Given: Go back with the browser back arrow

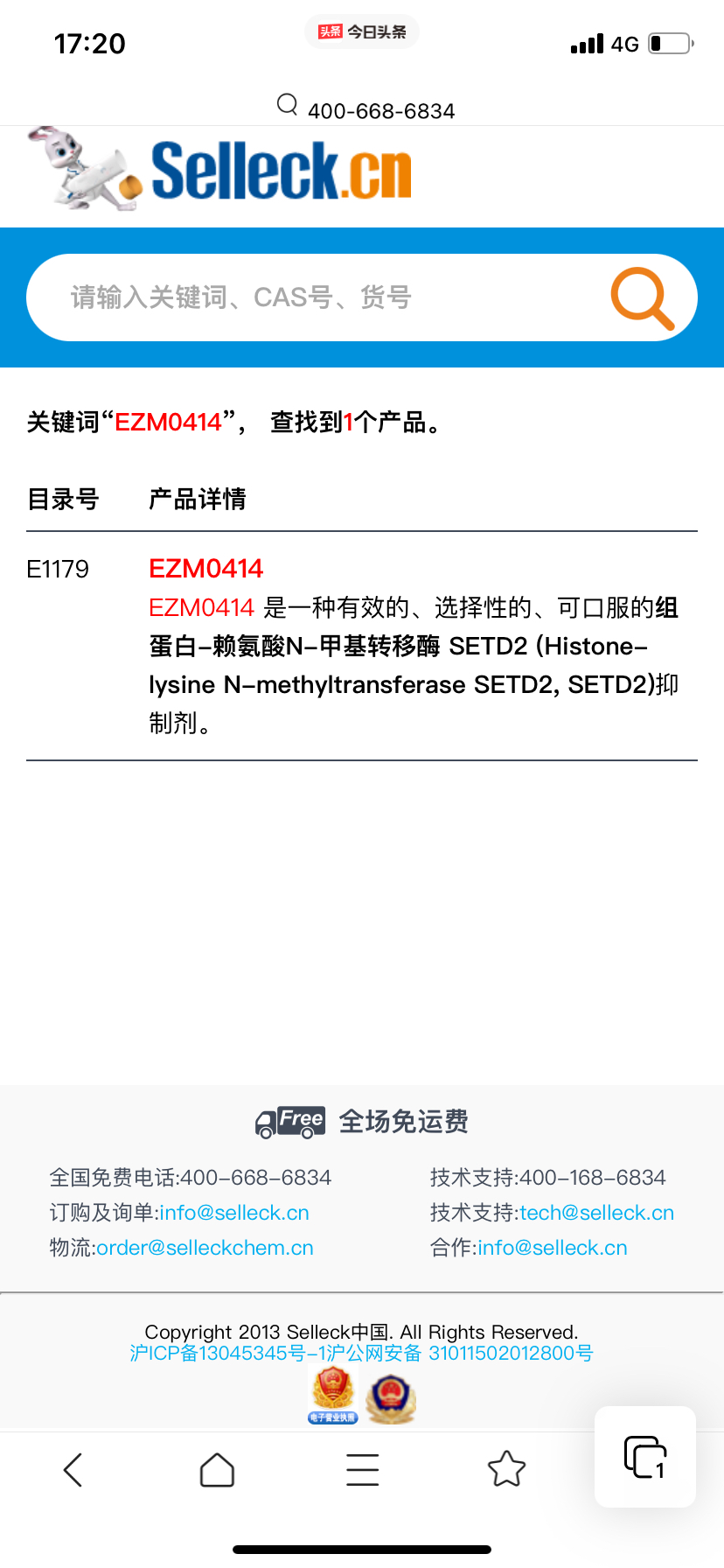Looking at the screenshot, I should click(x=73, y=1470).
